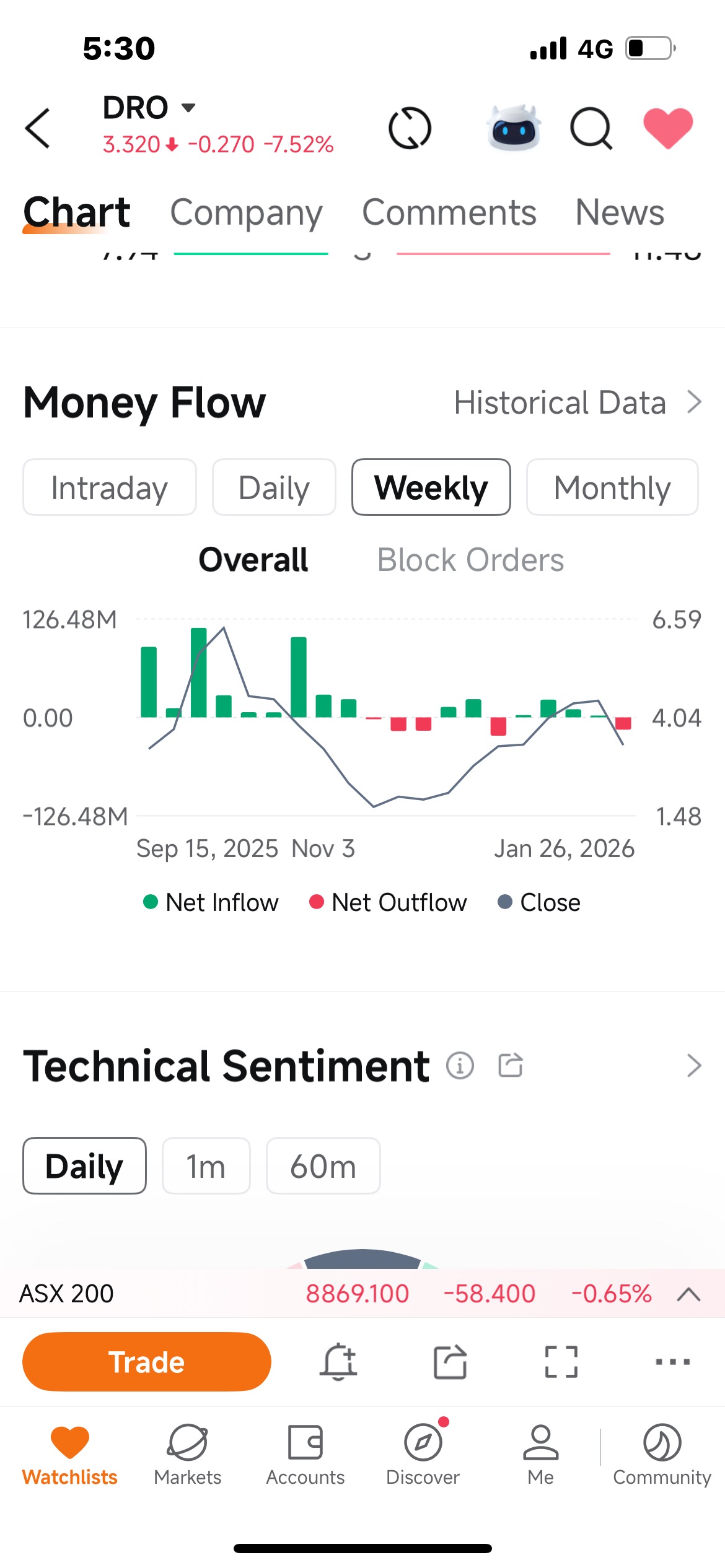This screenshot has width=725, height=1568.
Task: Open more options via the ellipsis icon
Action: [672, 1362]
